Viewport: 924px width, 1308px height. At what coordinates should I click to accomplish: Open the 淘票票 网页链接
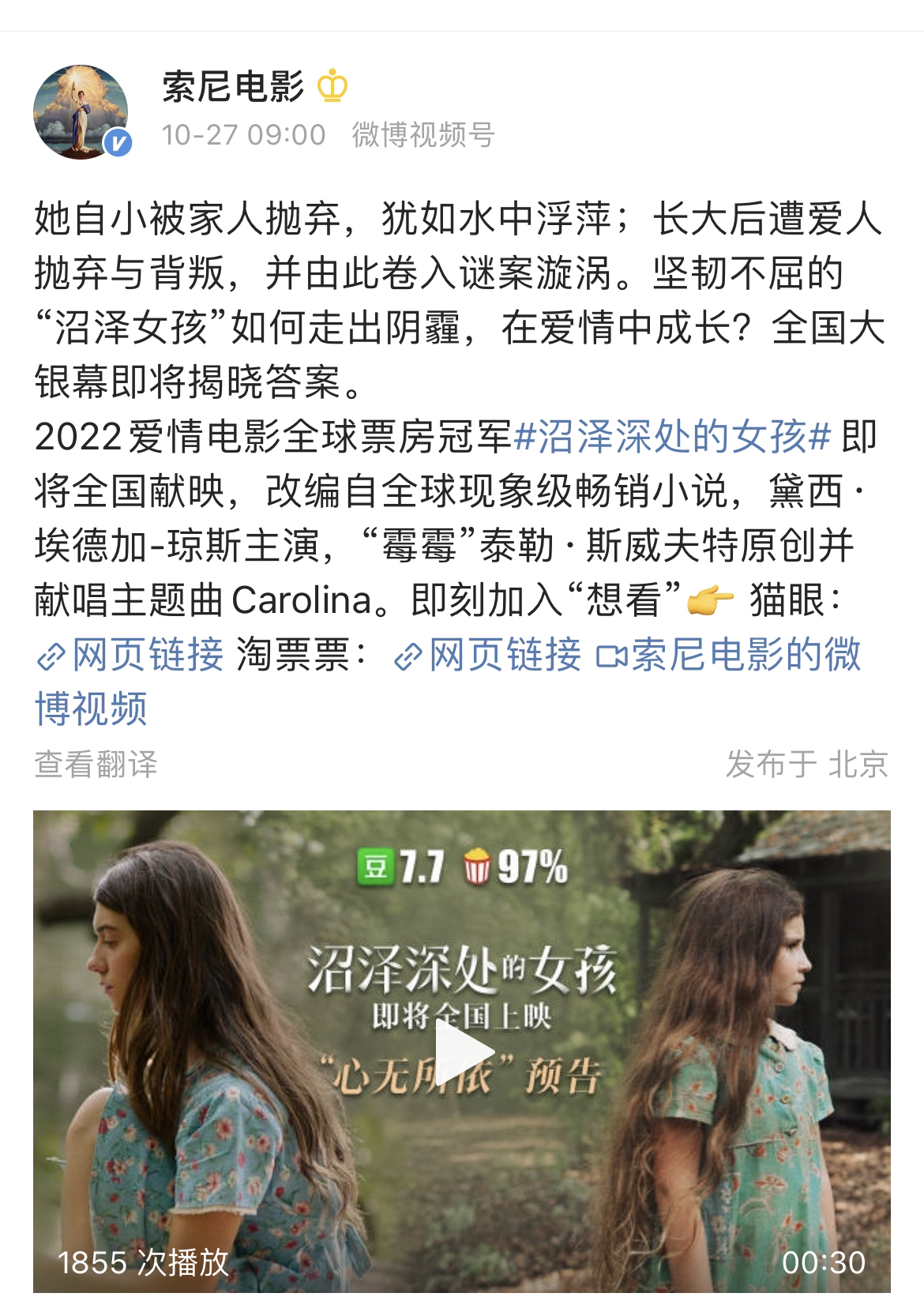click(x=487, y=655)
